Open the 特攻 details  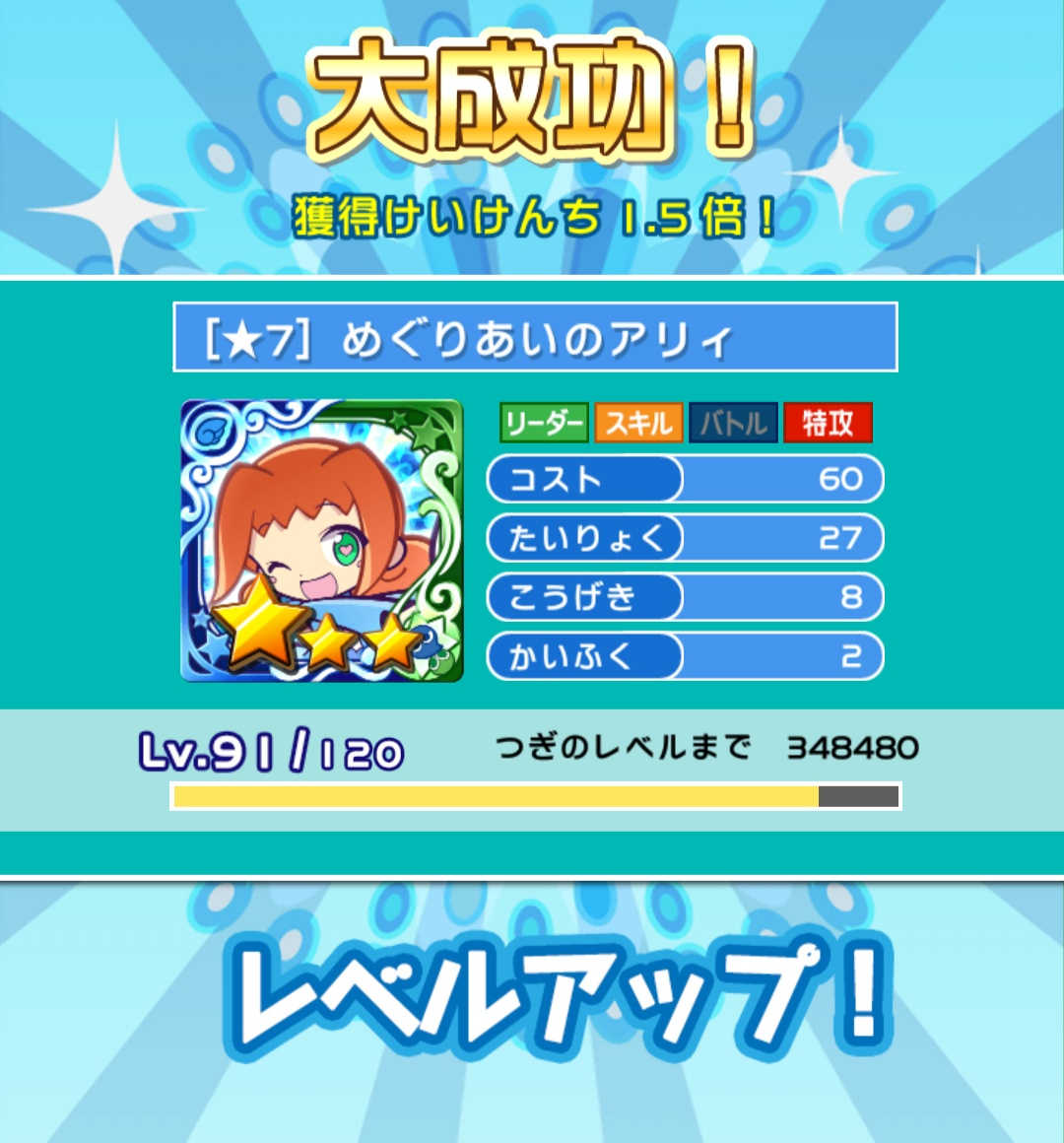click(x=828, y=424)
